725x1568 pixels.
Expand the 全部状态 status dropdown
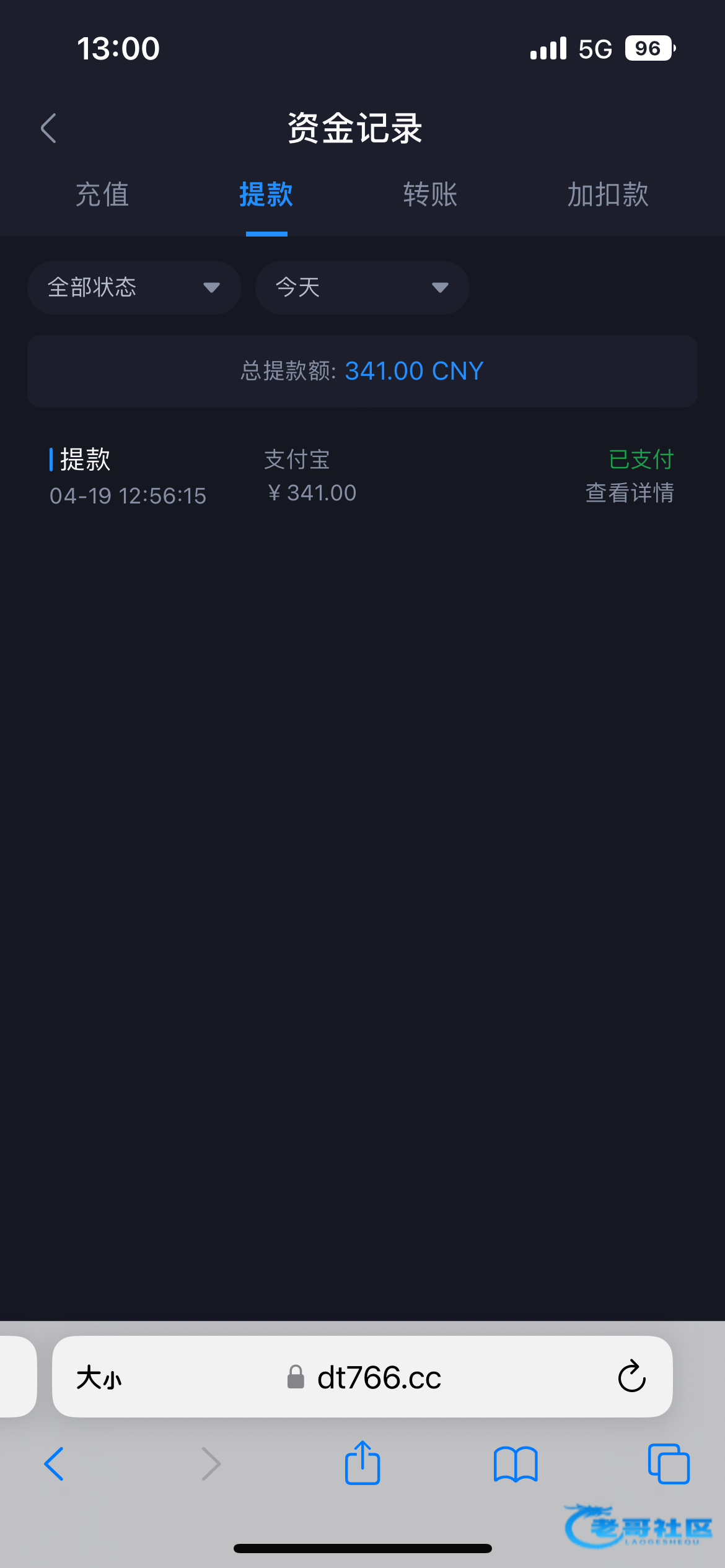point(134,287)
